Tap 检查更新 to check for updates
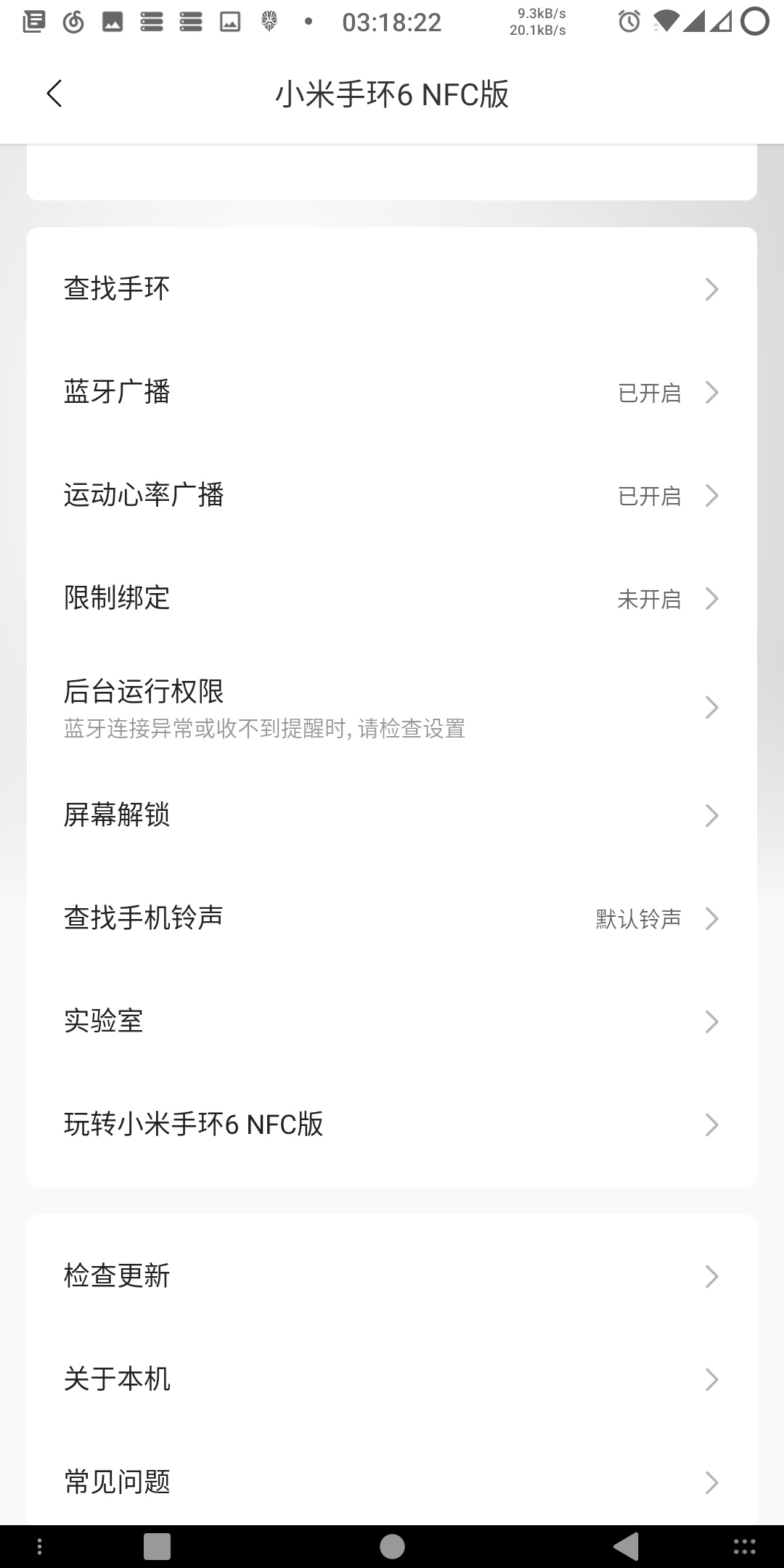 (x=392, y=1276)
